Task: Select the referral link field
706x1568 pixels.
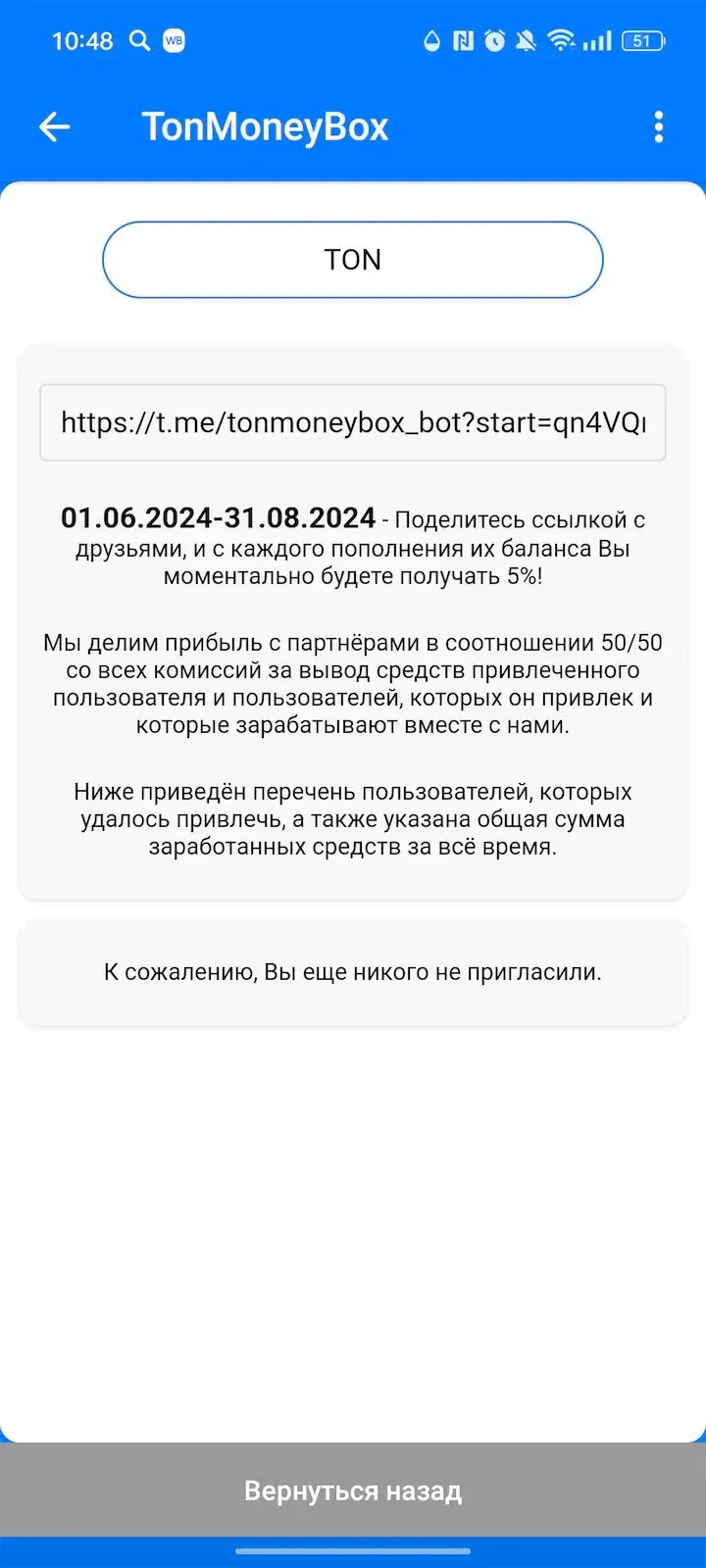Action: coord(352,422)
